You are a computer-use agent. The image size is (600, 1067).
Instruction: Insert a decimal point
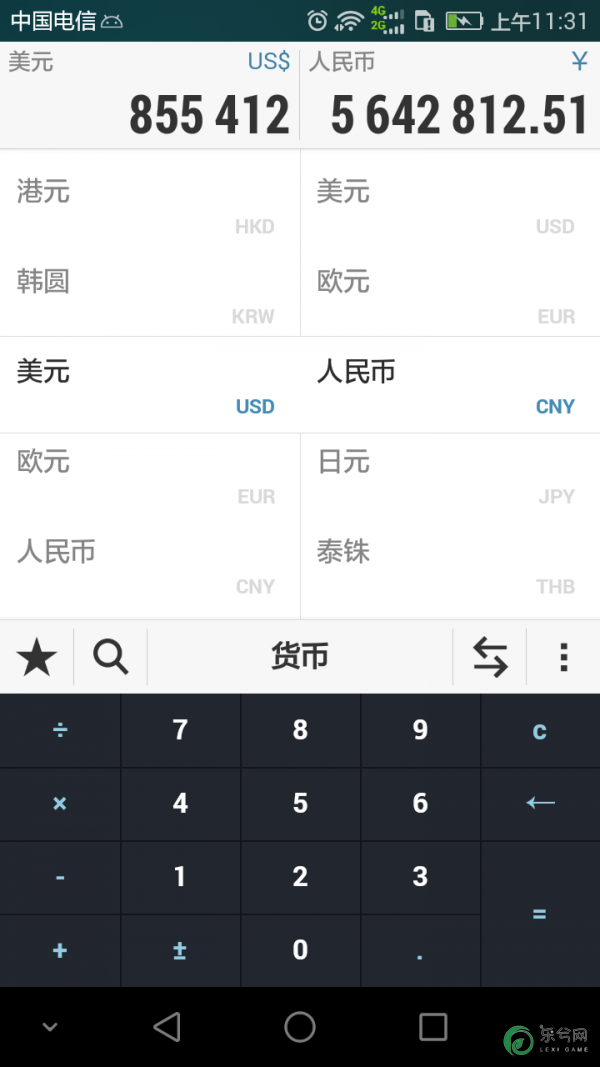click(420, 951)
